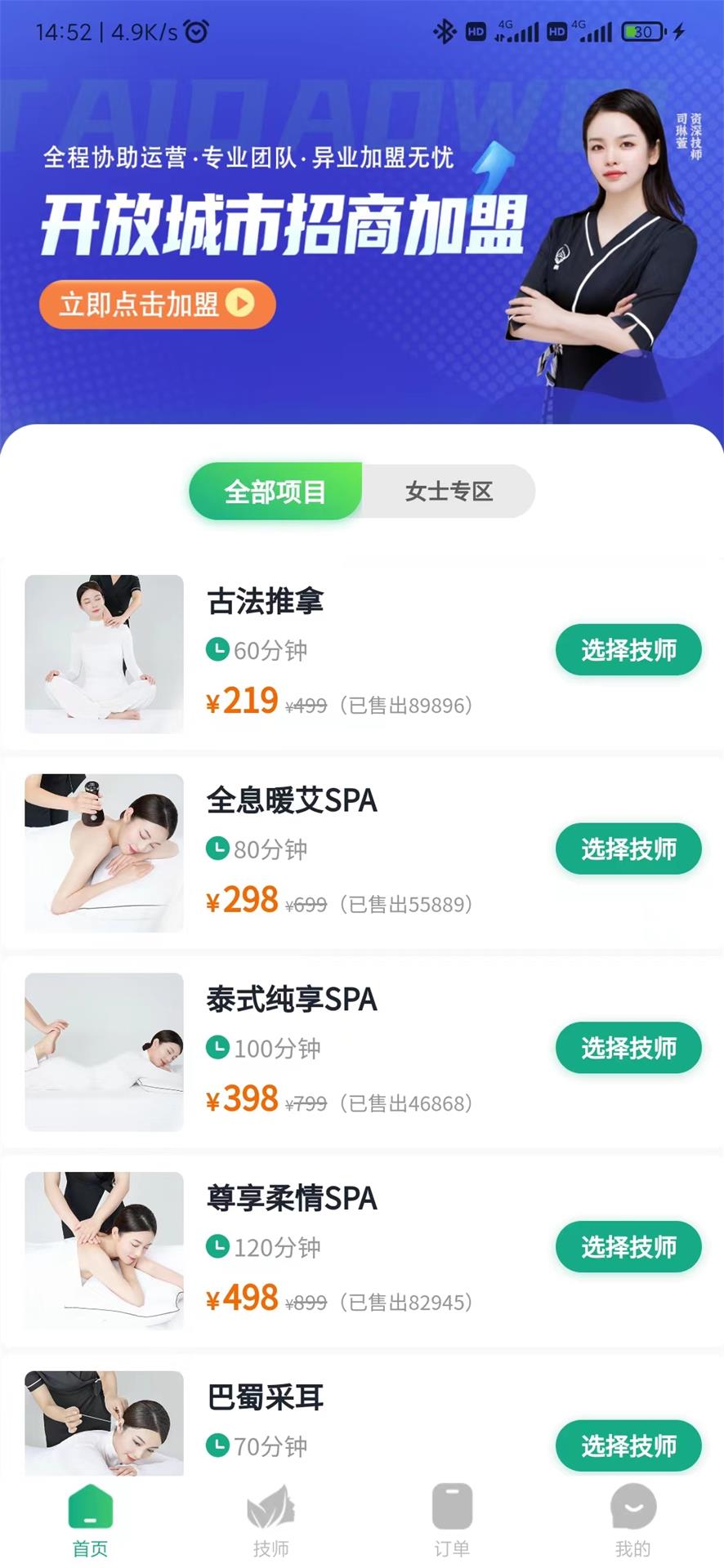
Task: Select a technician for 尊享柔情SPA
Action: [628, 1247]
